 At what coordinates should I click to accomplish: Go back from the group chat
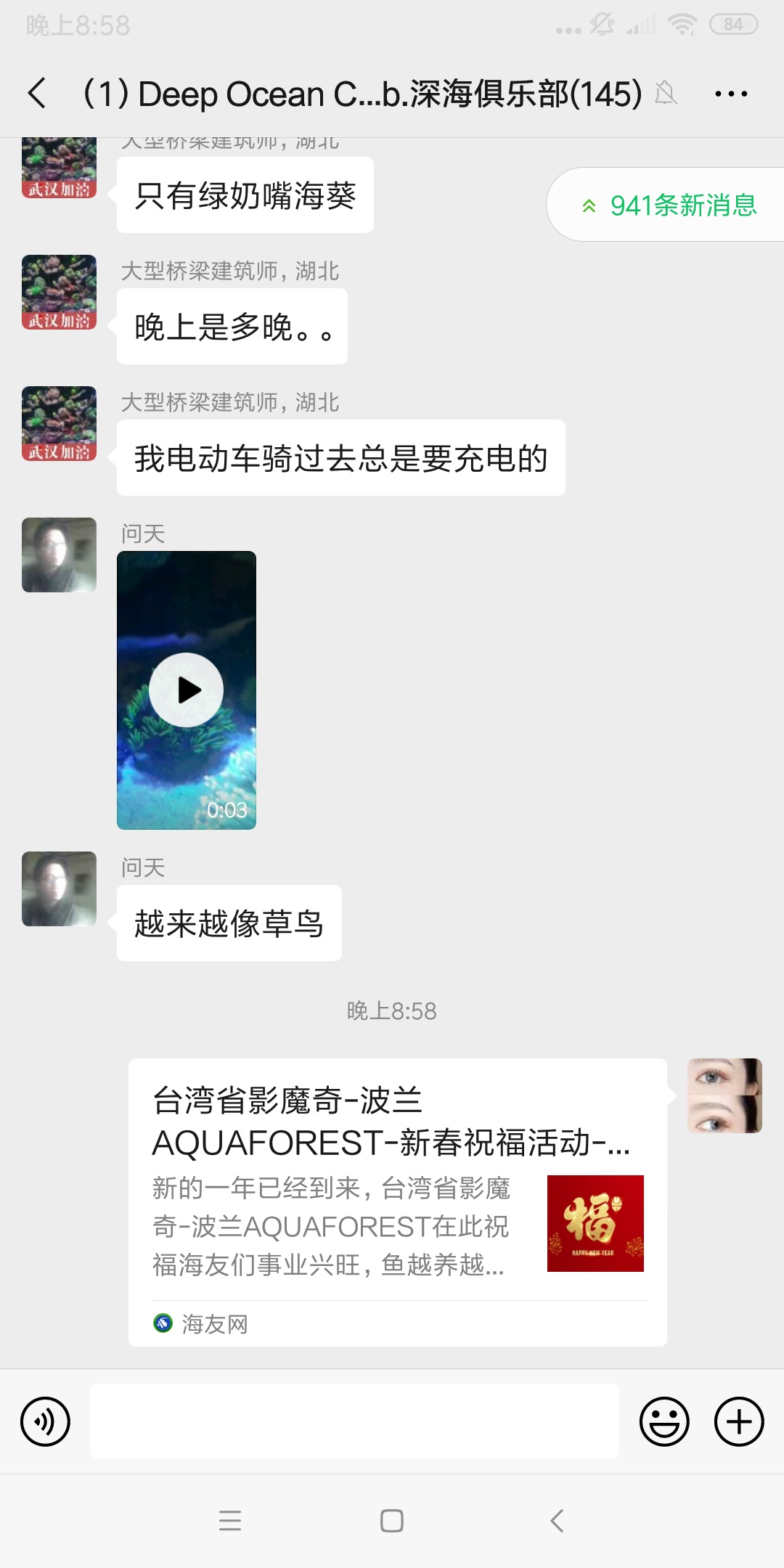coord(38,94)
